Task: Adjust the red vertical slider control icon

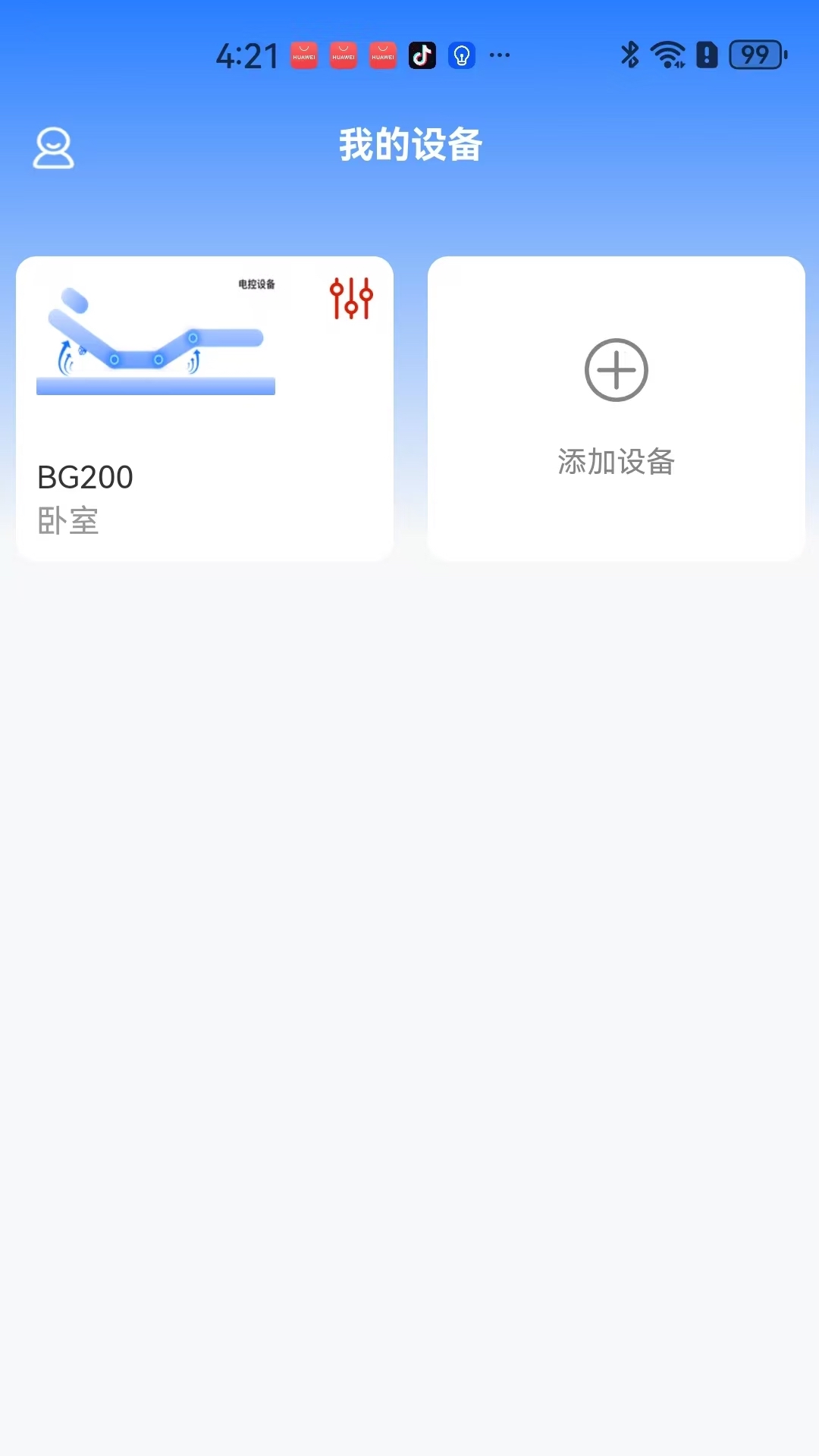Action: pos(350,299)
